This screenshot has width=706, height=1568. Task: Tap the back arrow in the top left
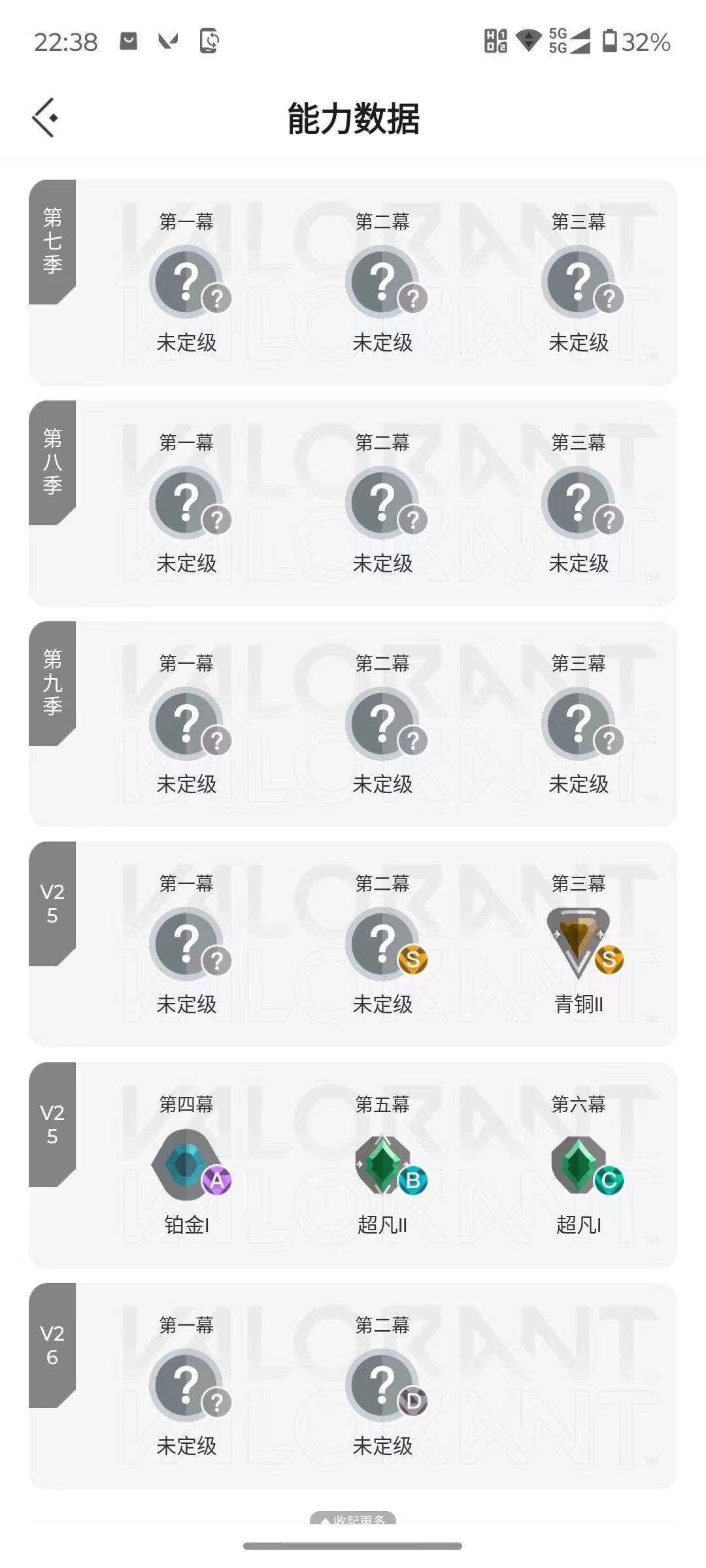click(x=44, y=118)
